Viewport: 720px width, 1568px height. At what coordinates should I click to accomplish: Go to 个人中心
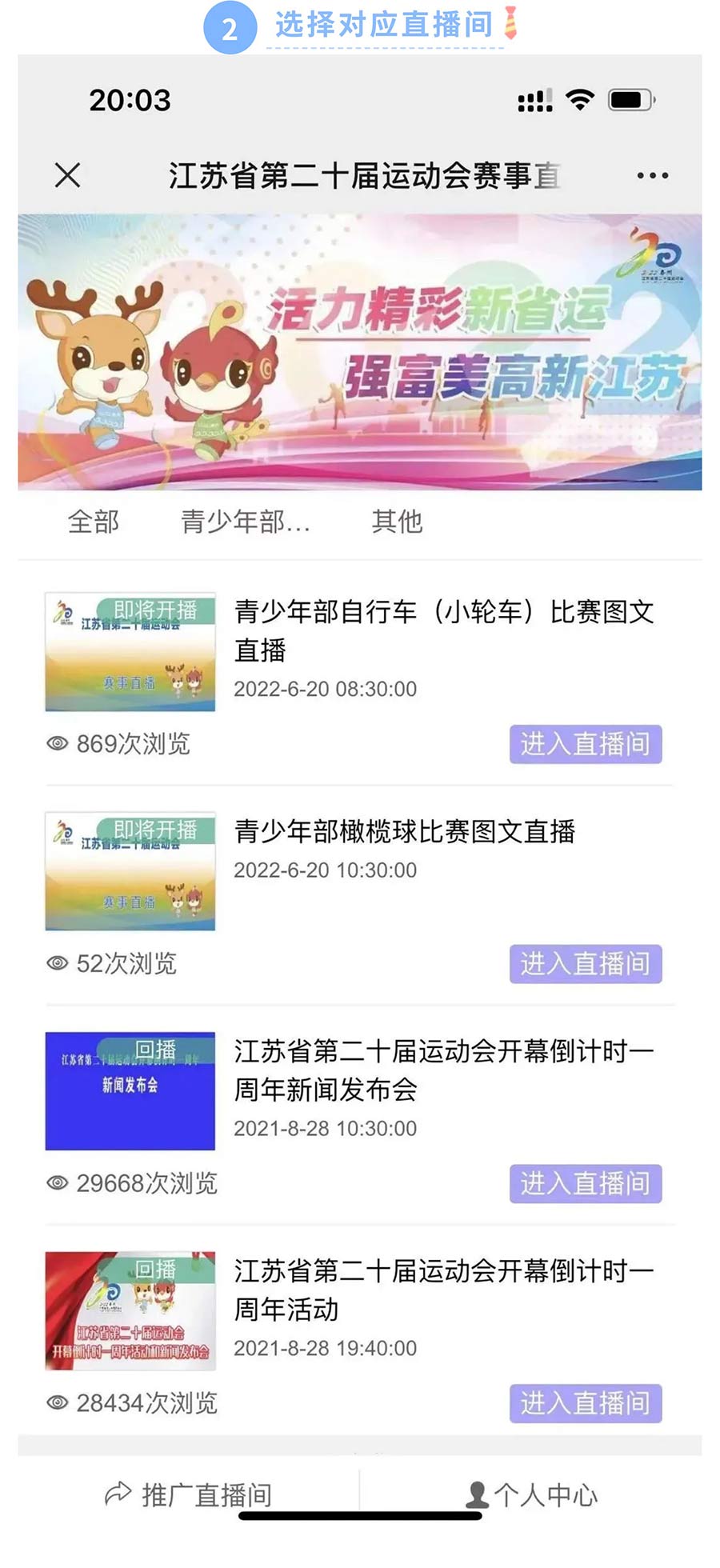tap(532, 1494)
